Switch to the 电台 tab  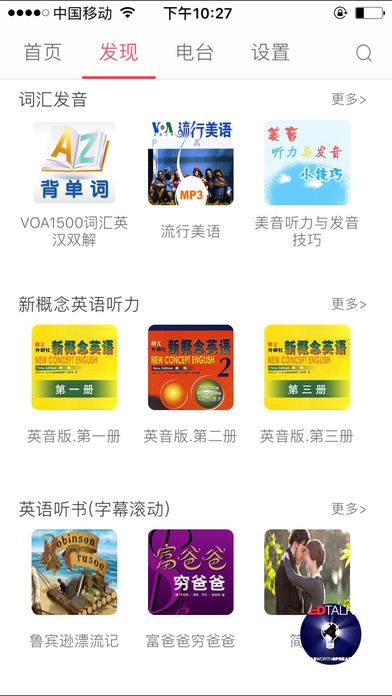(x=194, y=52)
